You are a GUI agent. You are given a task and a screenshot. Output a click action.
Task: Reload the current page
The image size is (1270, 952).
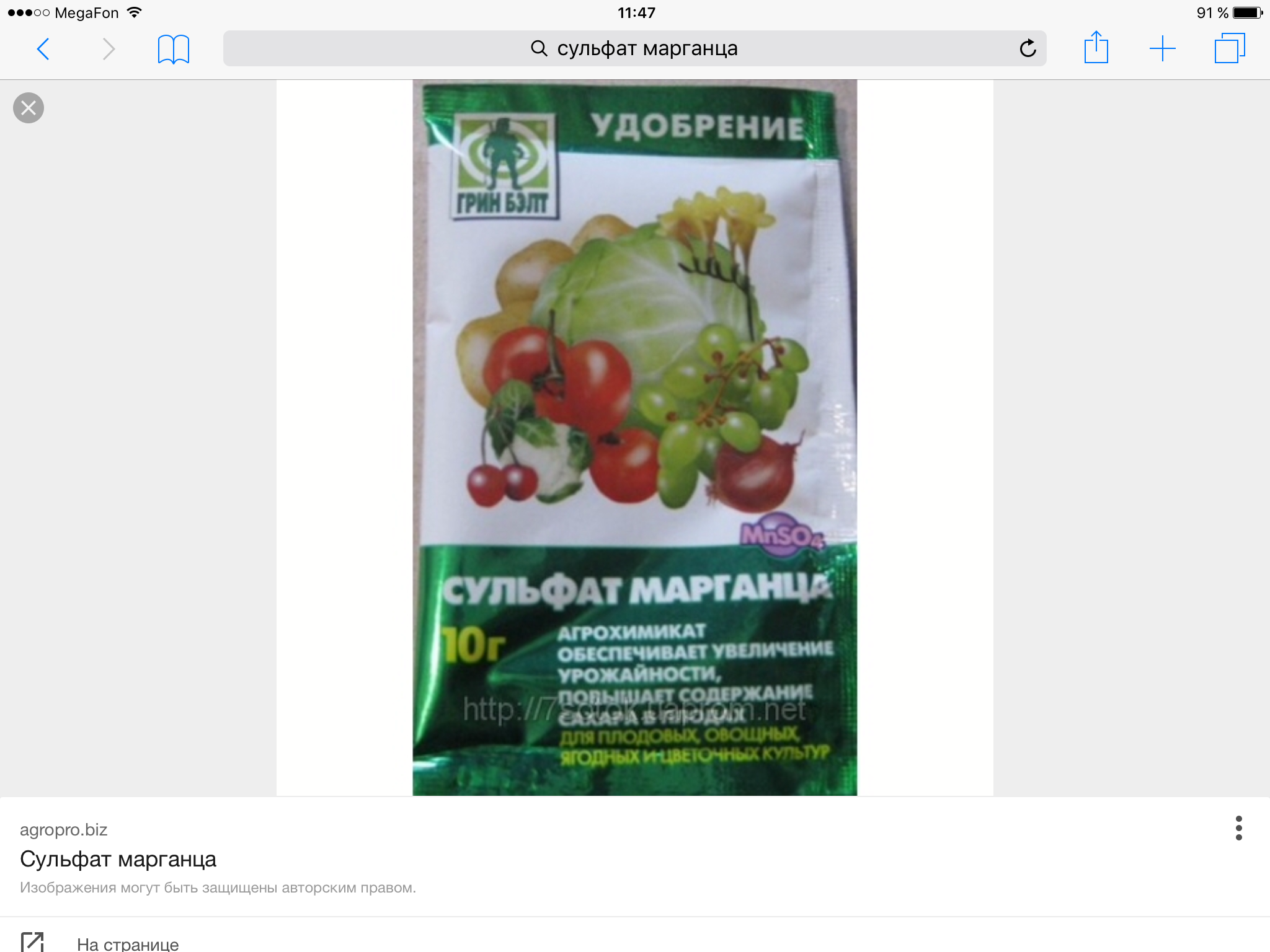[x=1028, y=48]
